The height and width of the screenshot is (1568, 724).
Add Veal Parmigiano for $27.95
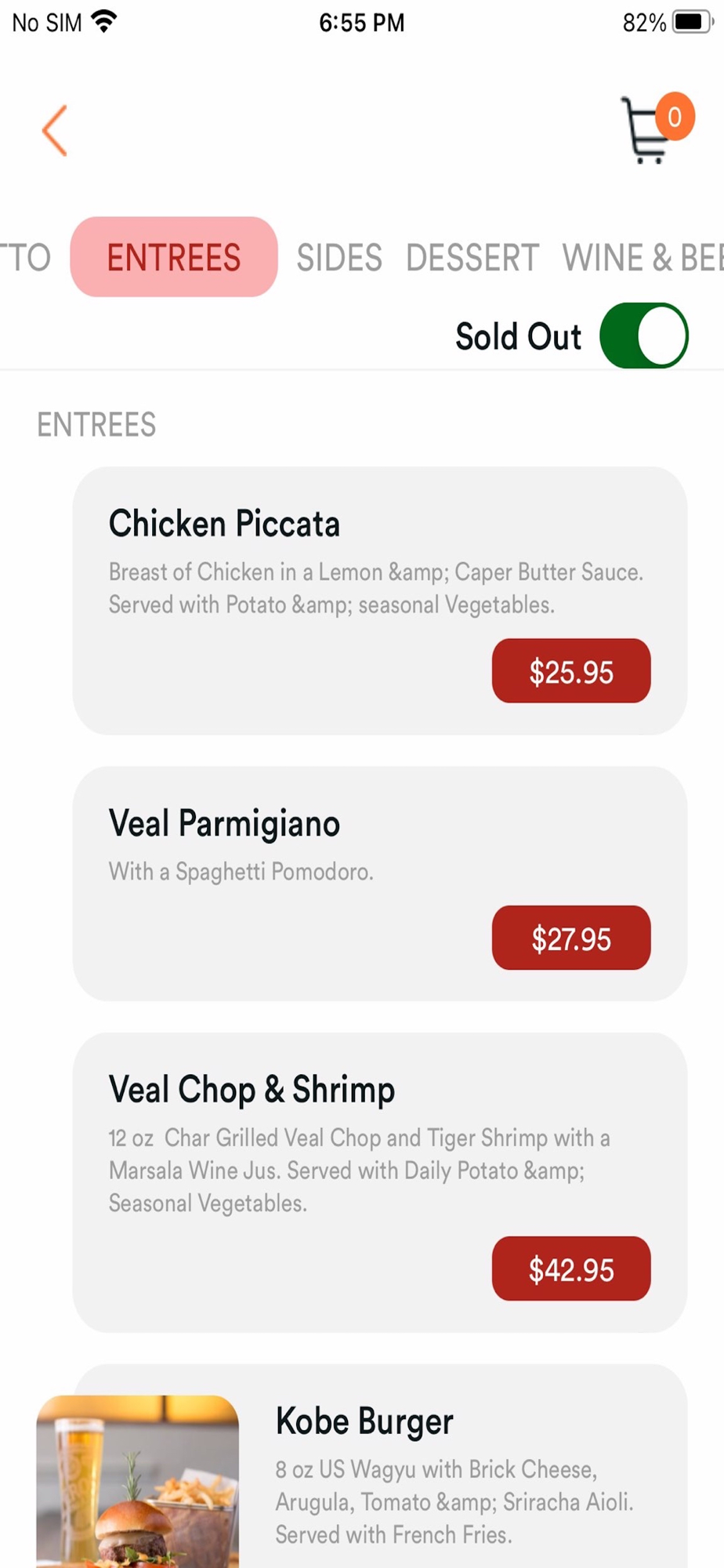pyautogui.click(x=570, y=938)
